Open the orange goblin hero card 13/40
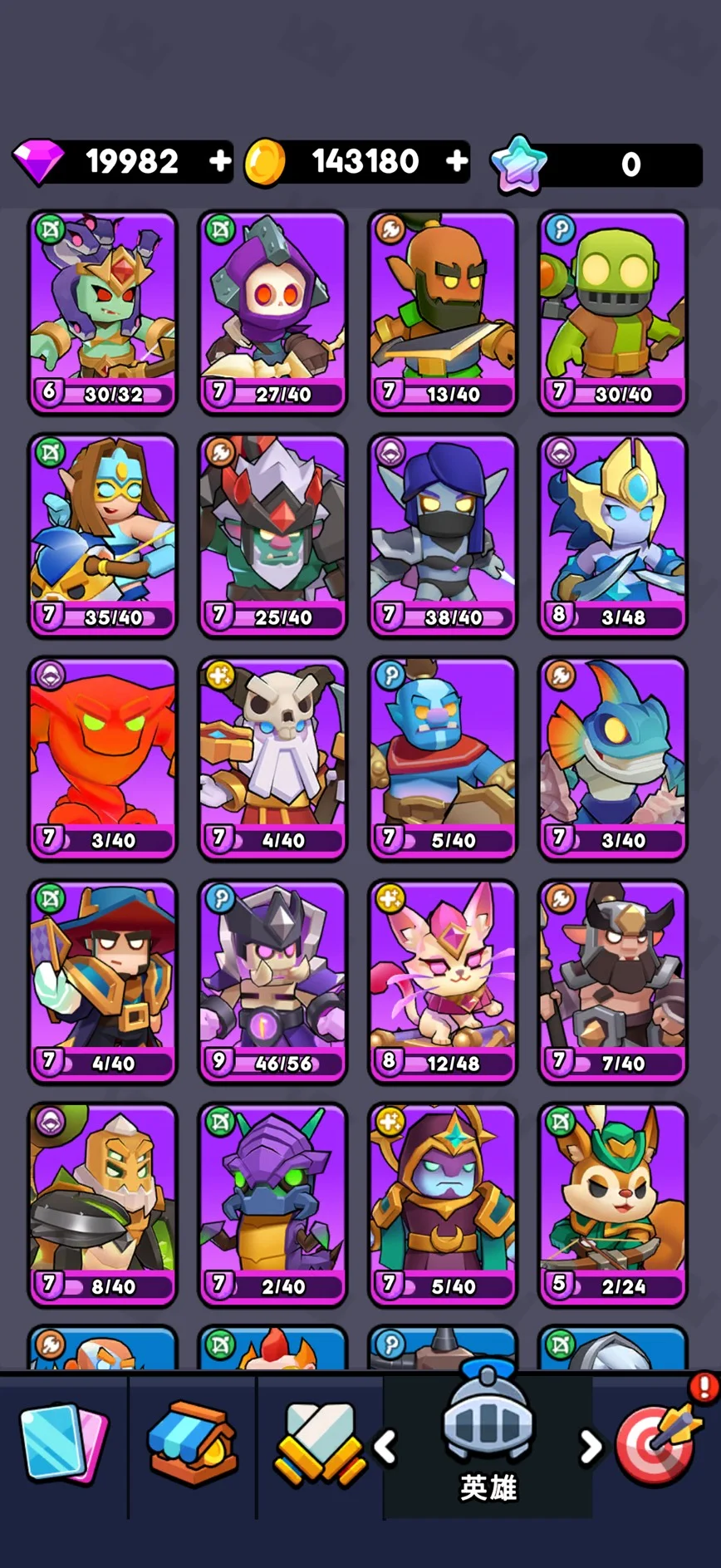Image resolution: width=721 pixels, height=1568 pixels. [443, 312]
